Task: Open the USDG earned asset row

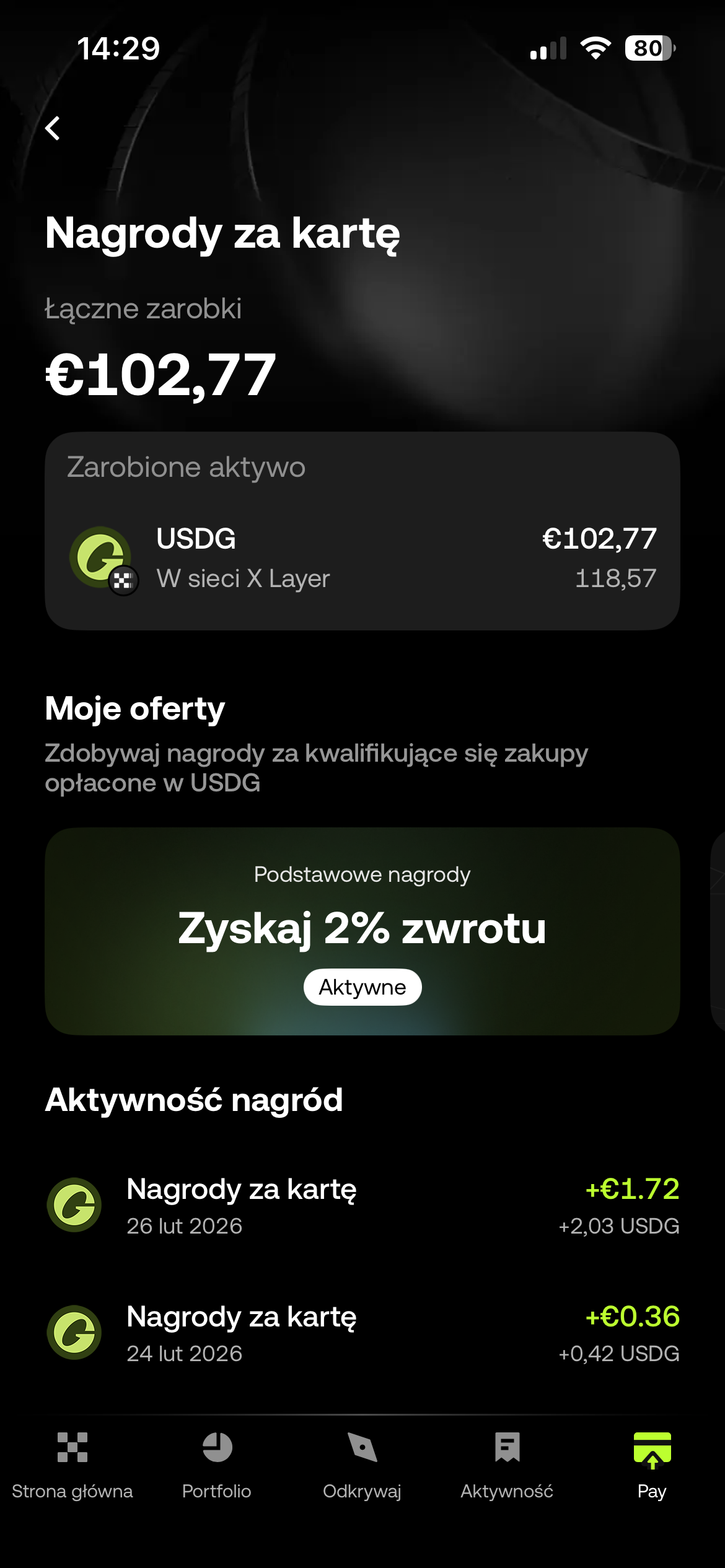Action: [362, 557]
